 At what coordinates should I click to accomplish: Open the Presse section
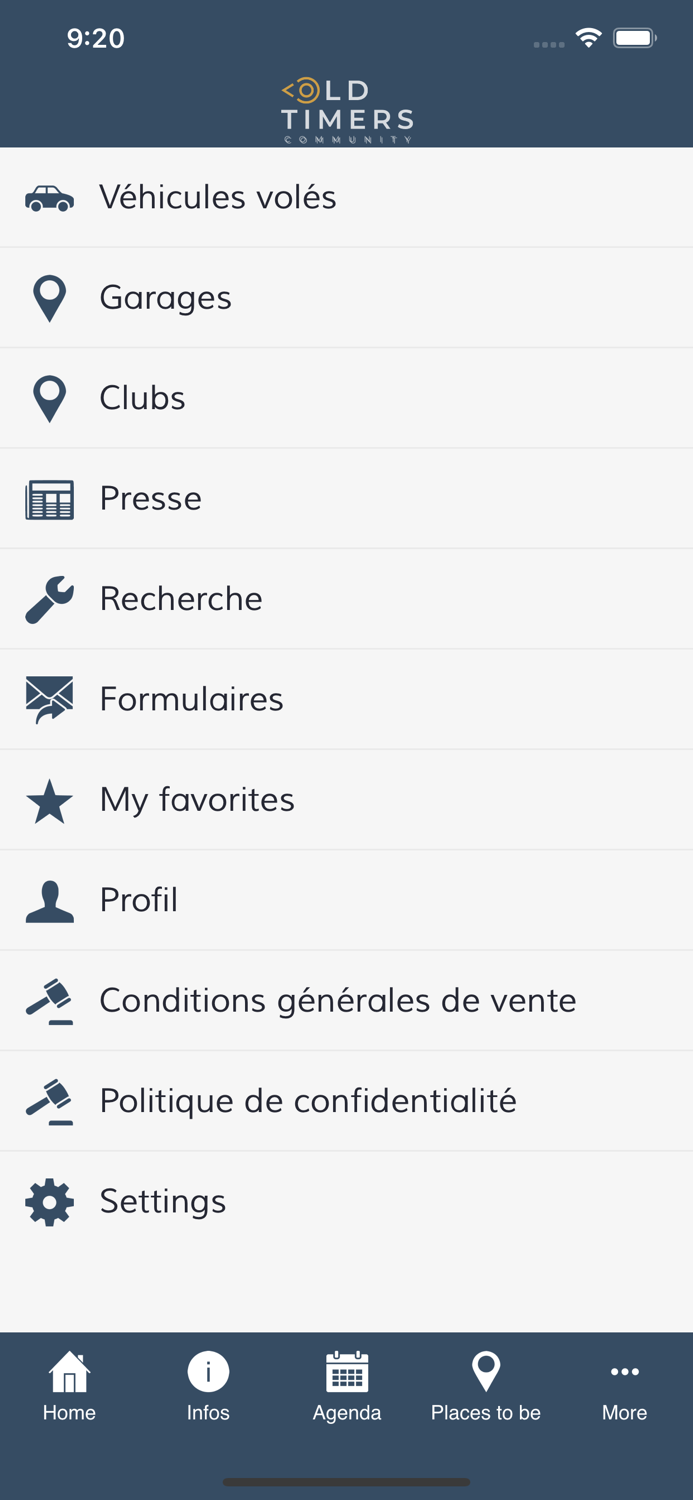[x=151, y=498]
